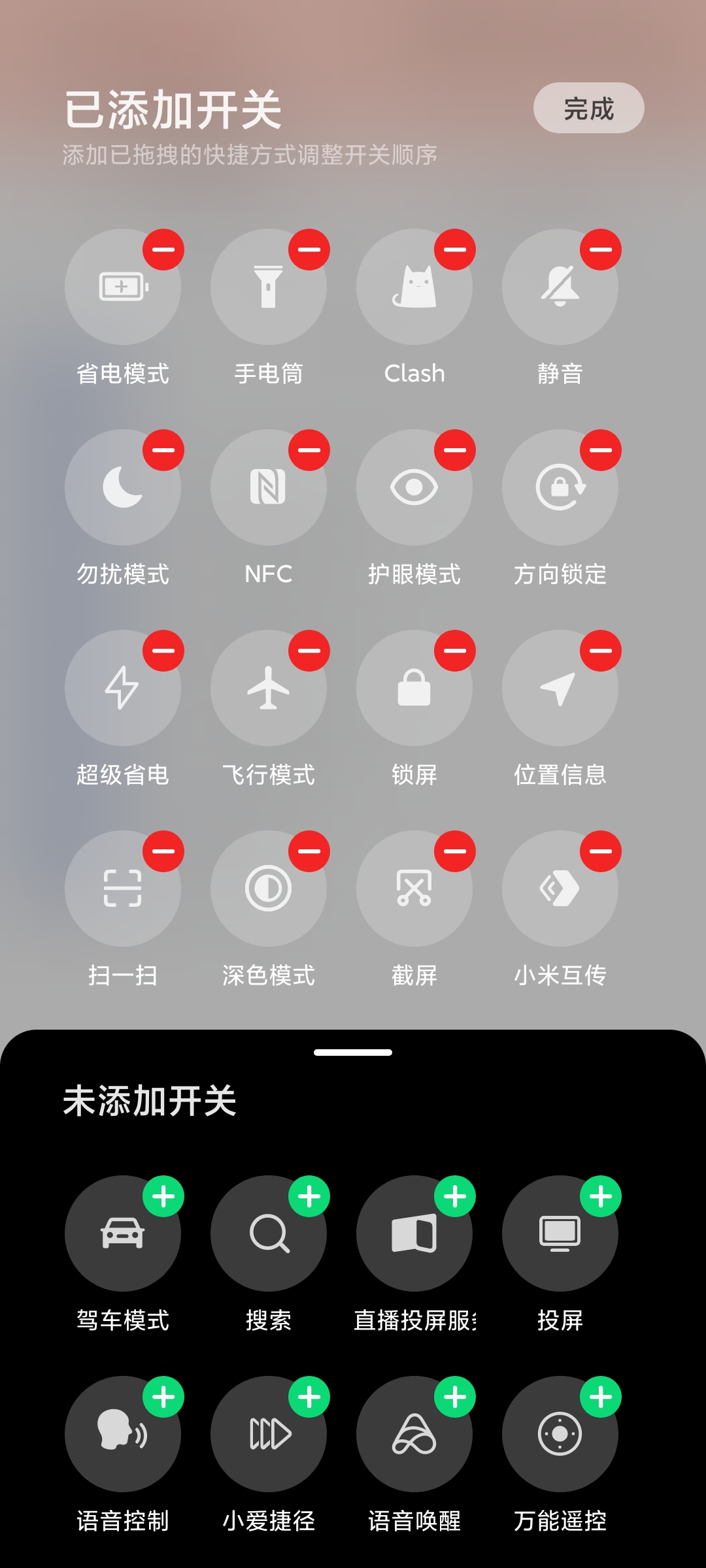Remove 勿扰模式 from added toggles
Image resolution: width=706 pixels, height=1568 pixels.
(x=163, y=450)
